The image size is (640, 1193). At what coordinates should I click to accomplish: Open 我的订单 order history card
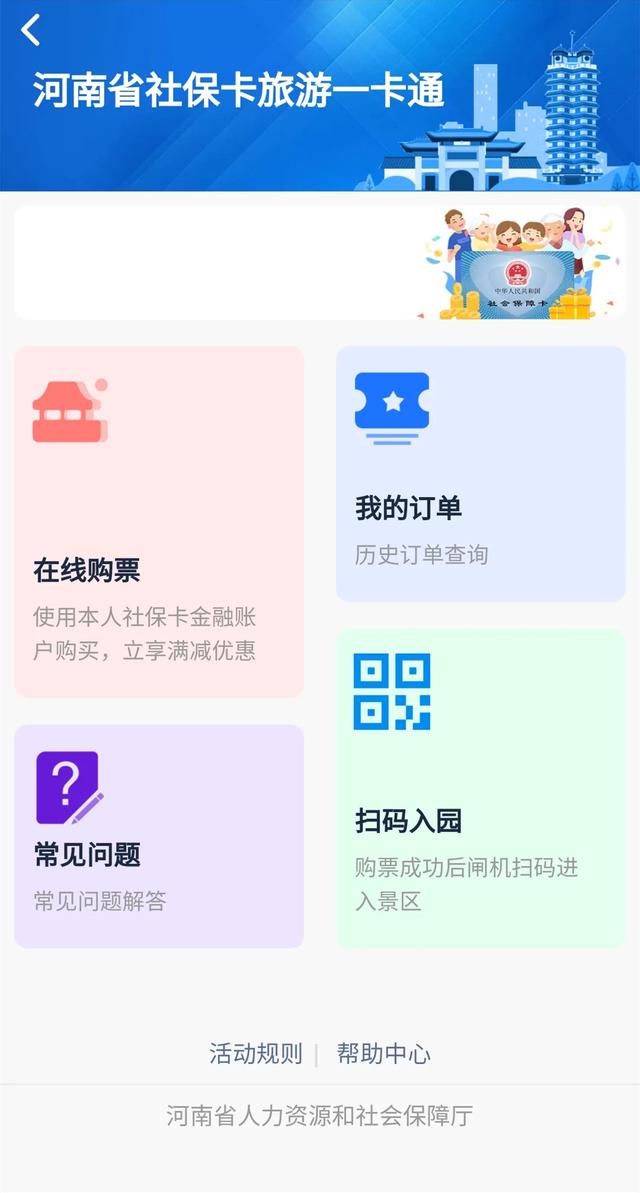click(481, 474)
